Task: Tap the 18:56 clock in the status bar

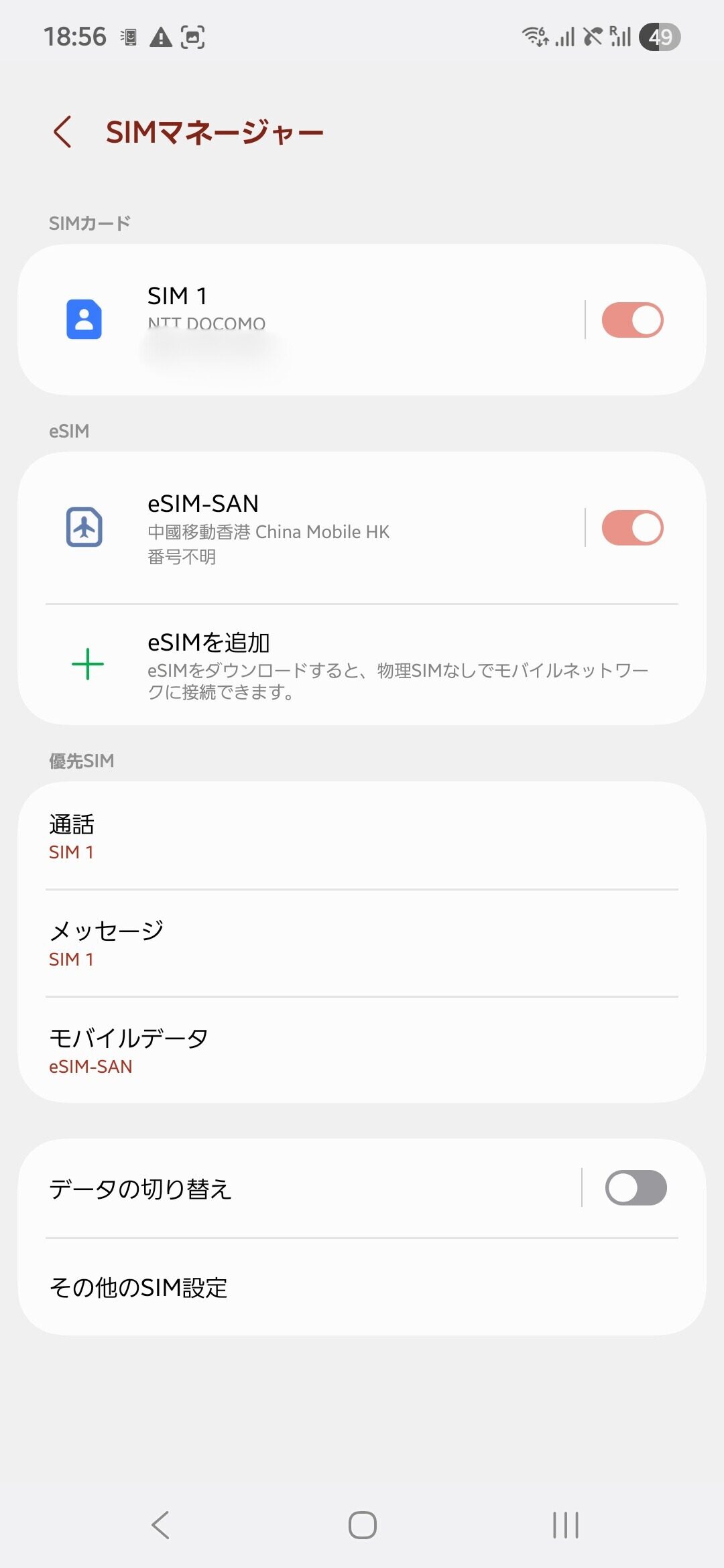Action: [x=76, y=38]
